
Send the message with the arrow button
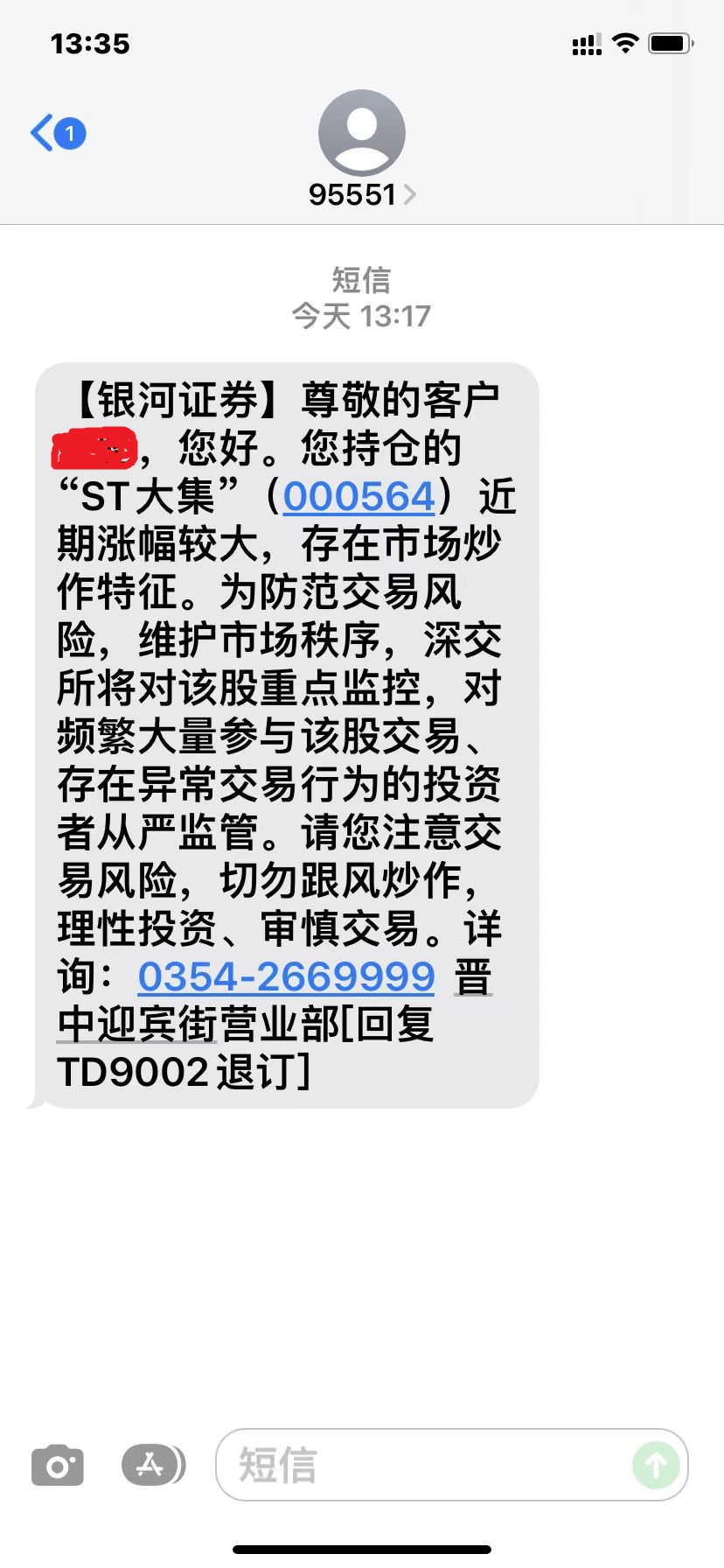pos(656,1465)
